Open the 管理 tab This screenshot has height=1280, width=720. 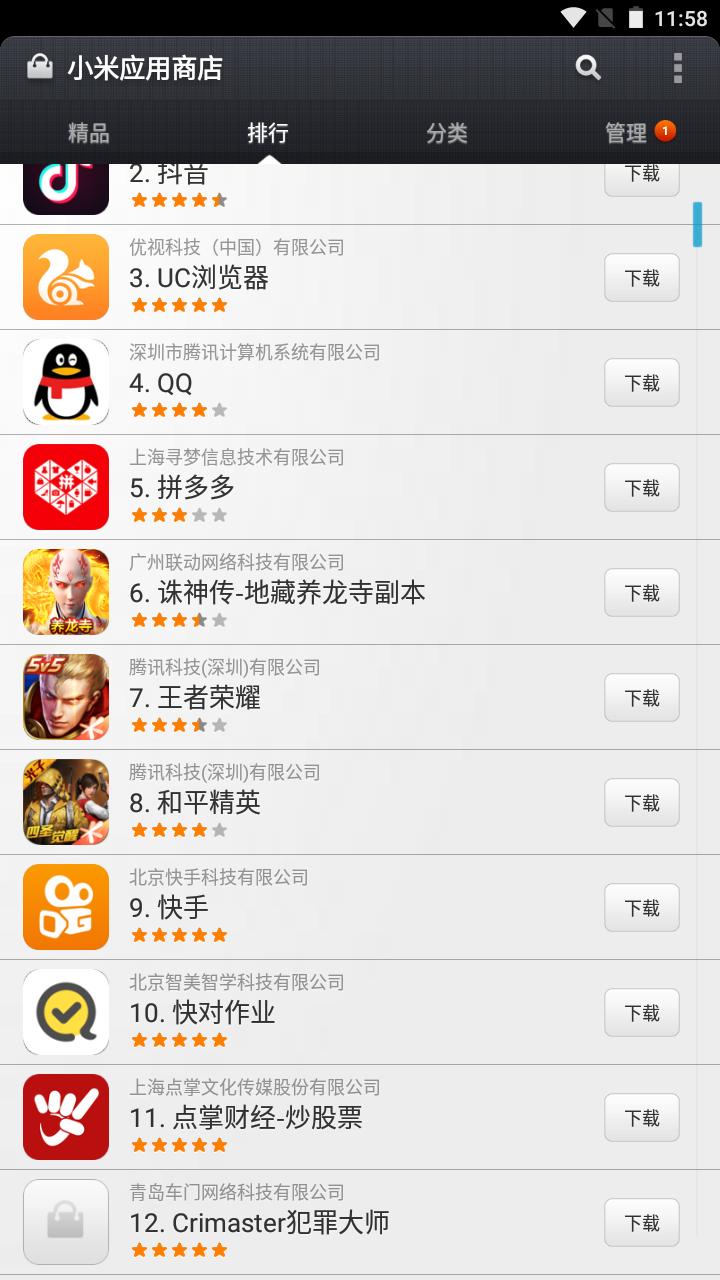pyautogui.click(x=628, y=133)
